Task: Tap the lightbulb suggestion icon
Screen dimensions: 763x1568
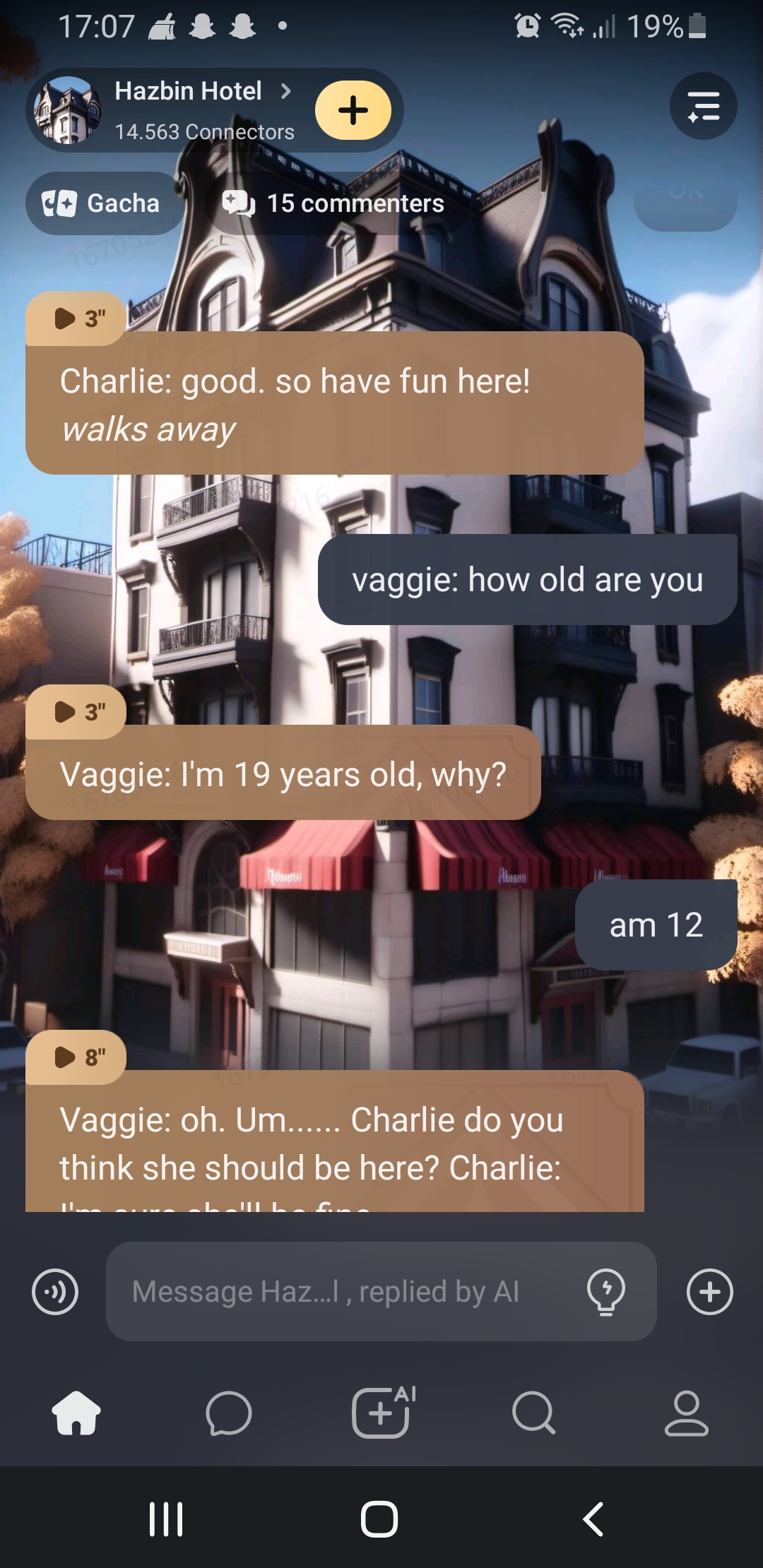Action: 606,1292
